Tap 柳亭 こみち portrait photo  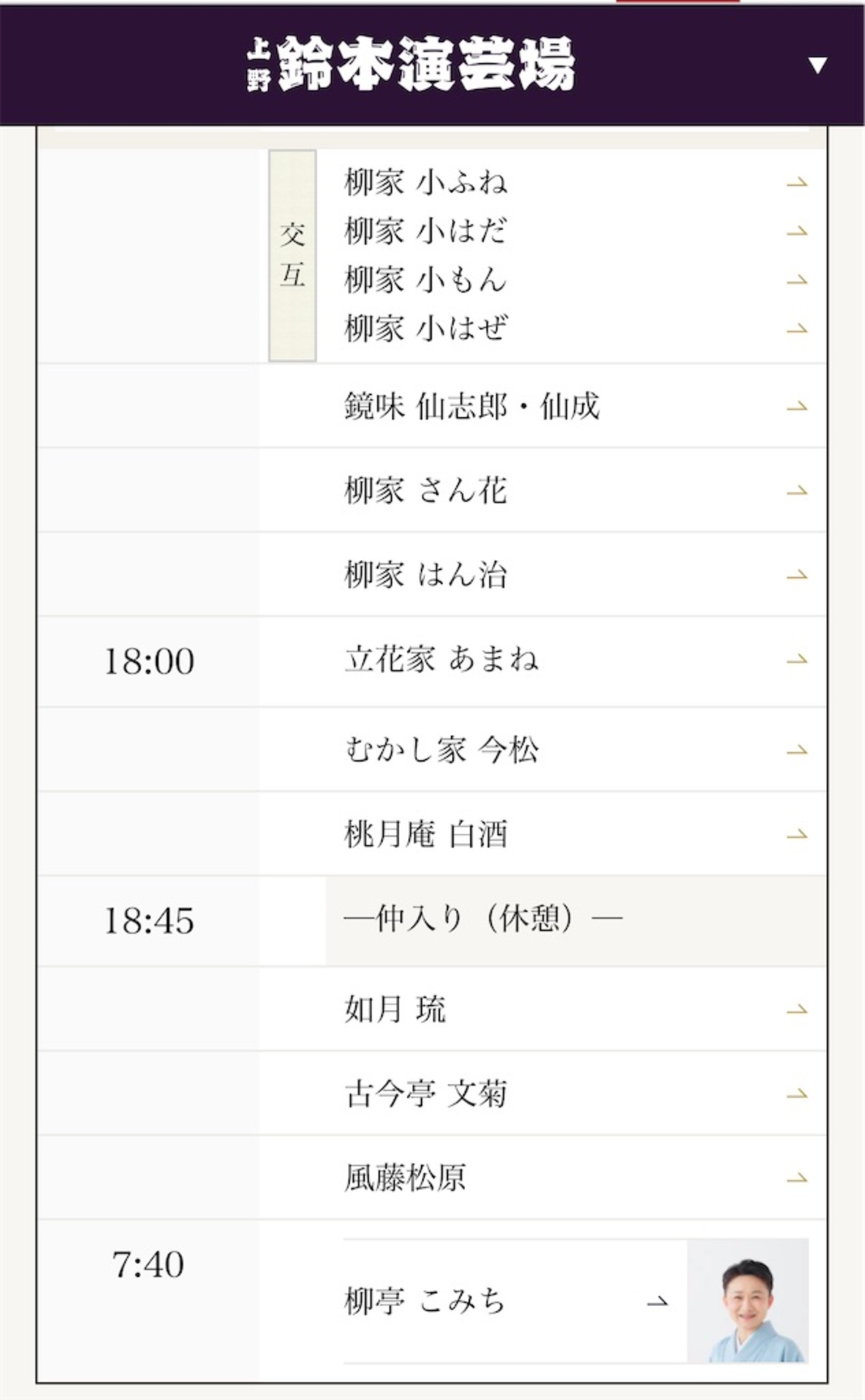point(748,1301)
